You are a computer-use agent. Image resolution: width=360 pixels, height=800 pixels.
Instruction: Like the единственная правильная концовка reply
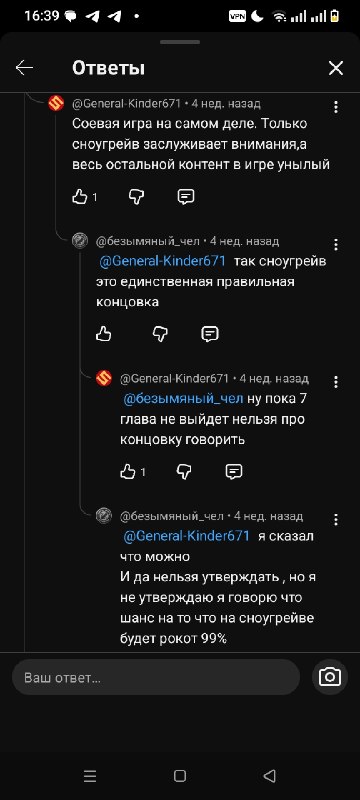click(x=104, y=334)
